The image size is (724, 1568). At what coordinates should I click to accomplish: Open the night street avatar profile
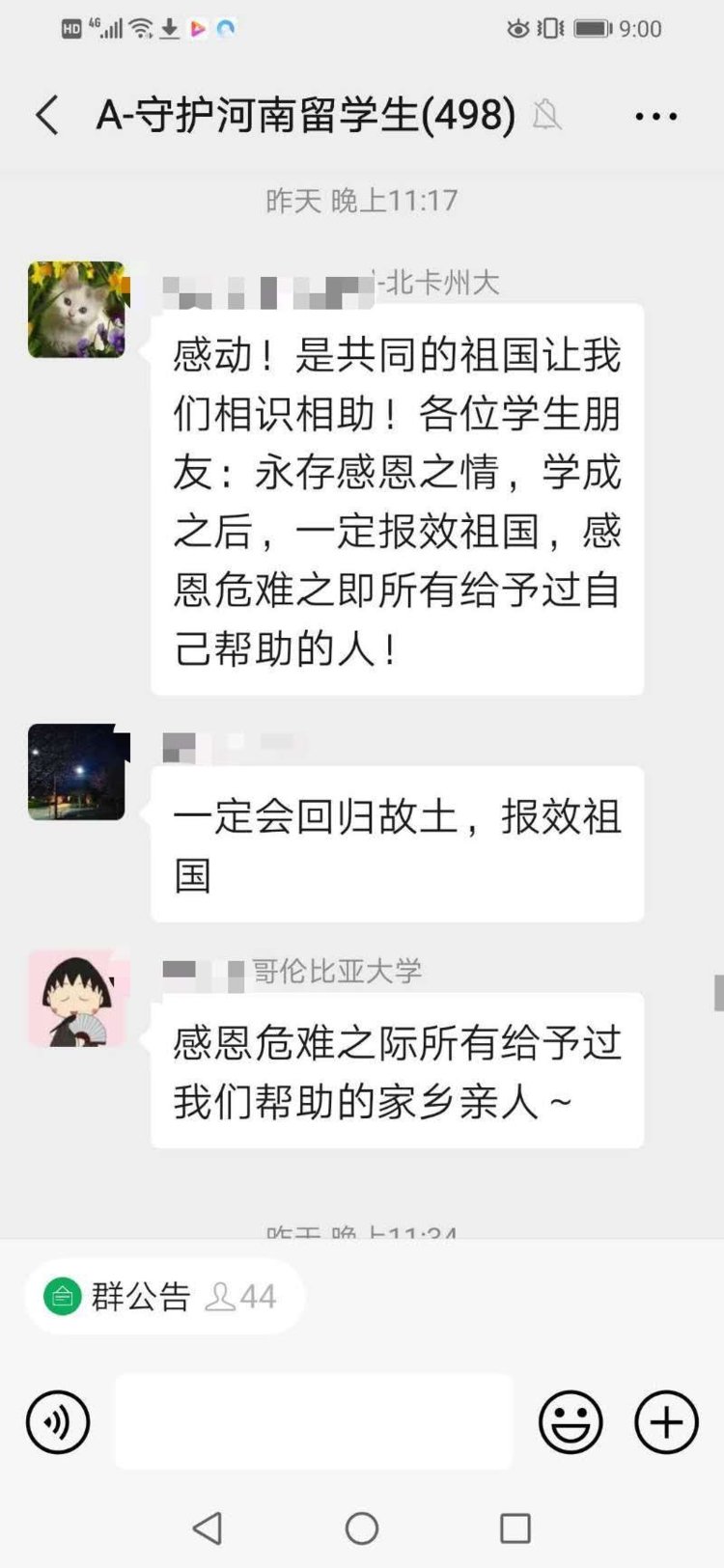[x=77, y=772]
